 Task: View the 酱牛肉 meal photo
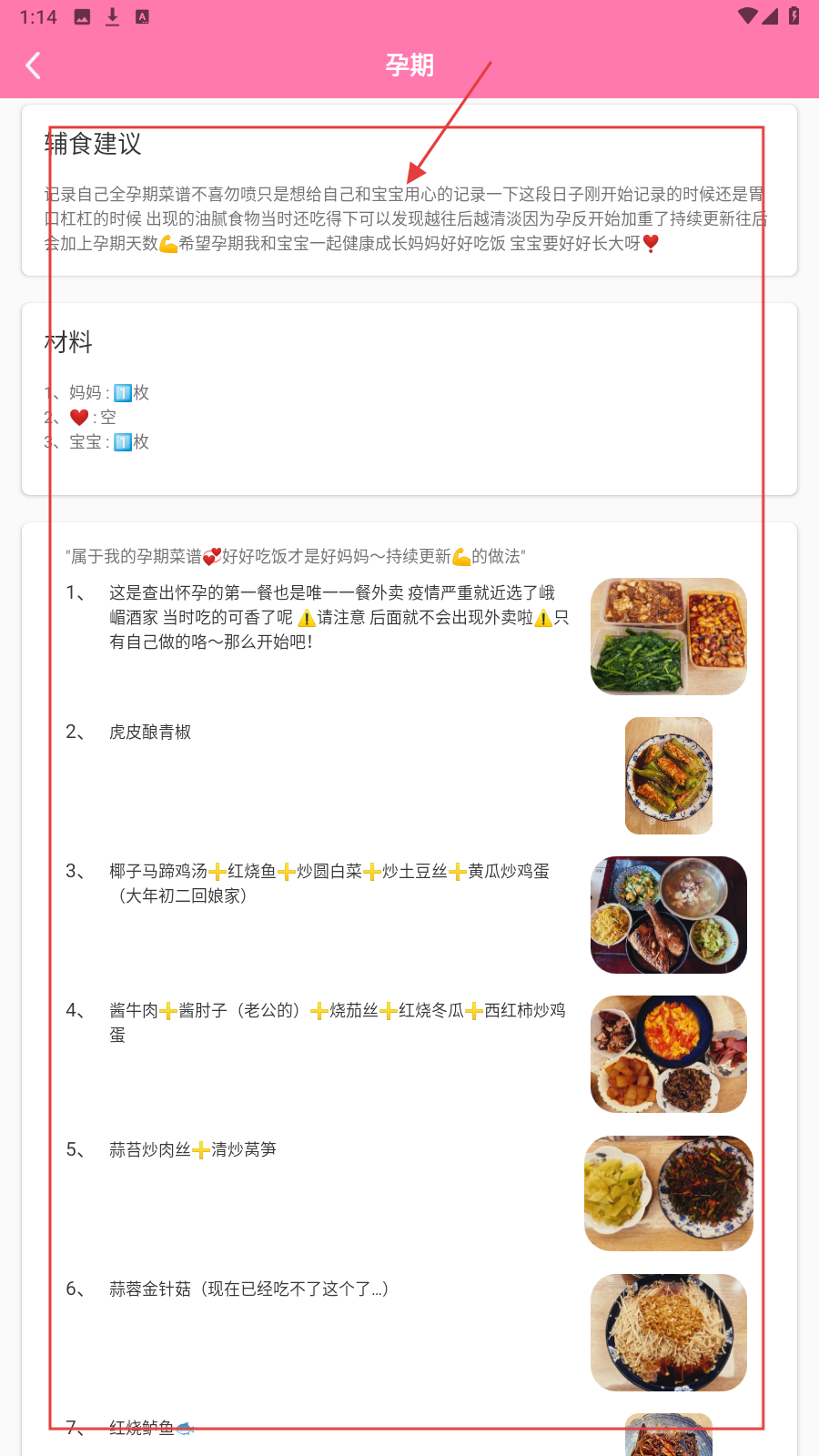point(668,1054)
